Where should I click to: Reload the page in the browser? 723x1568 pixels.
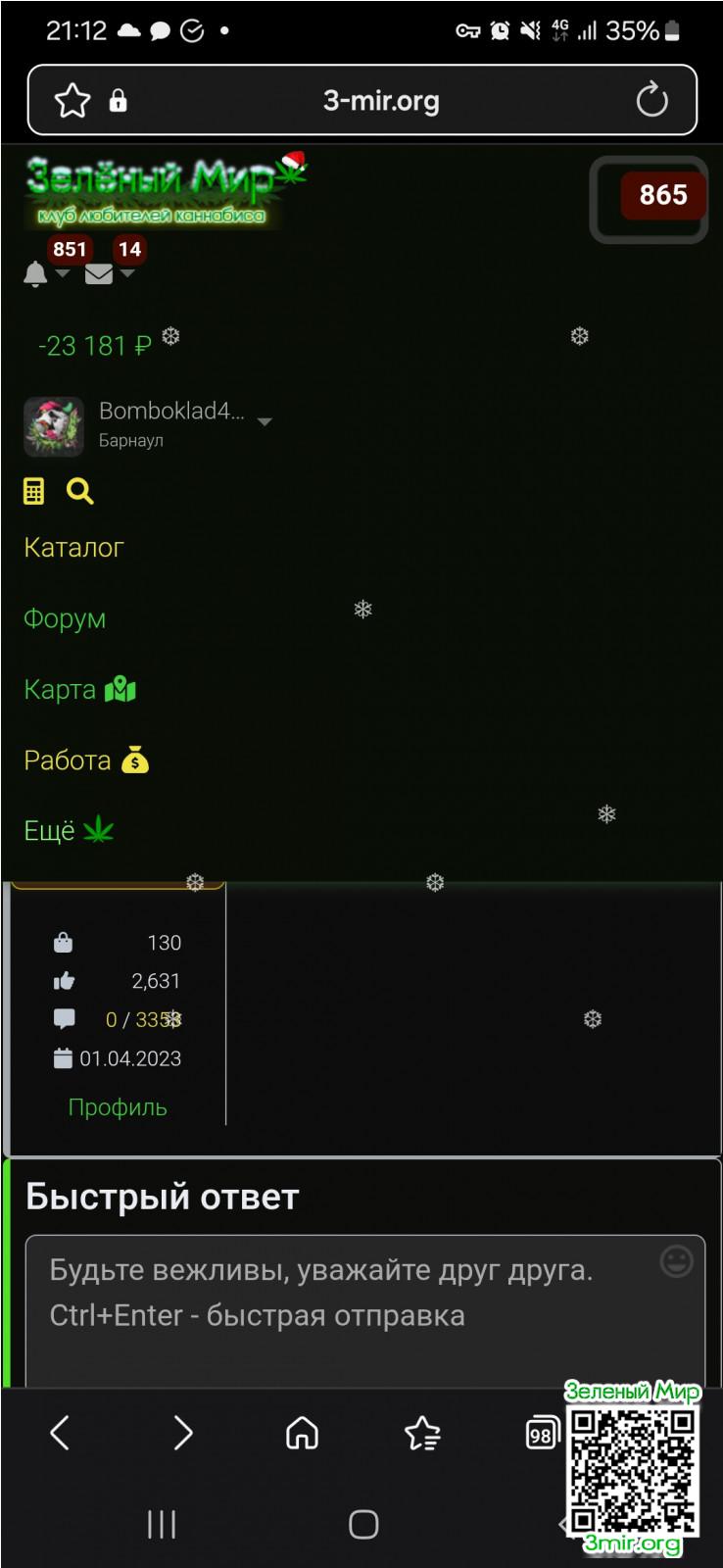pos(651,100)
